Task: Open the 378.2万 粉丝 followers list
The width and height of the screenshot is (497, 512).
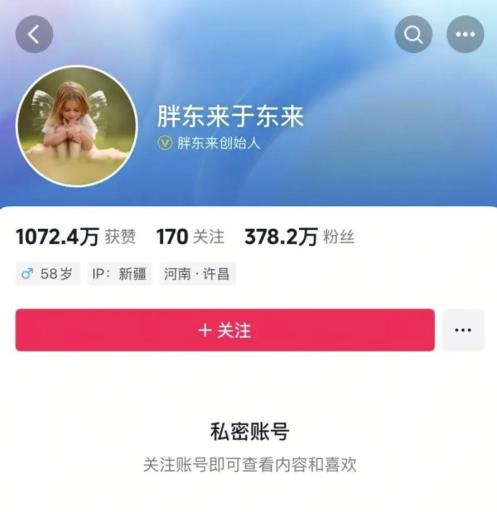Action: pyautogui.click(x=299, y=237)
